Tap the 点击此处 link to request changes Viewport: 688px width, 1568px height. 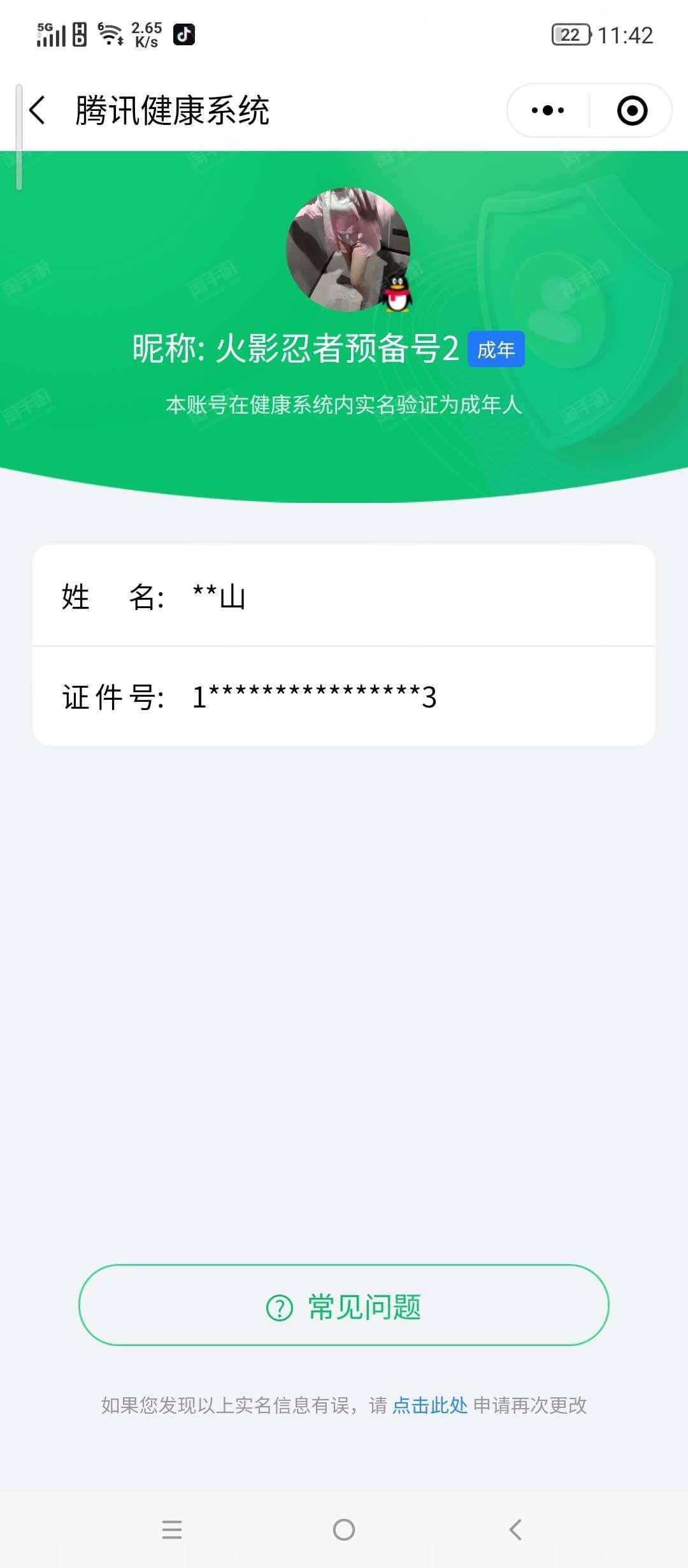tap(430, 1405)
